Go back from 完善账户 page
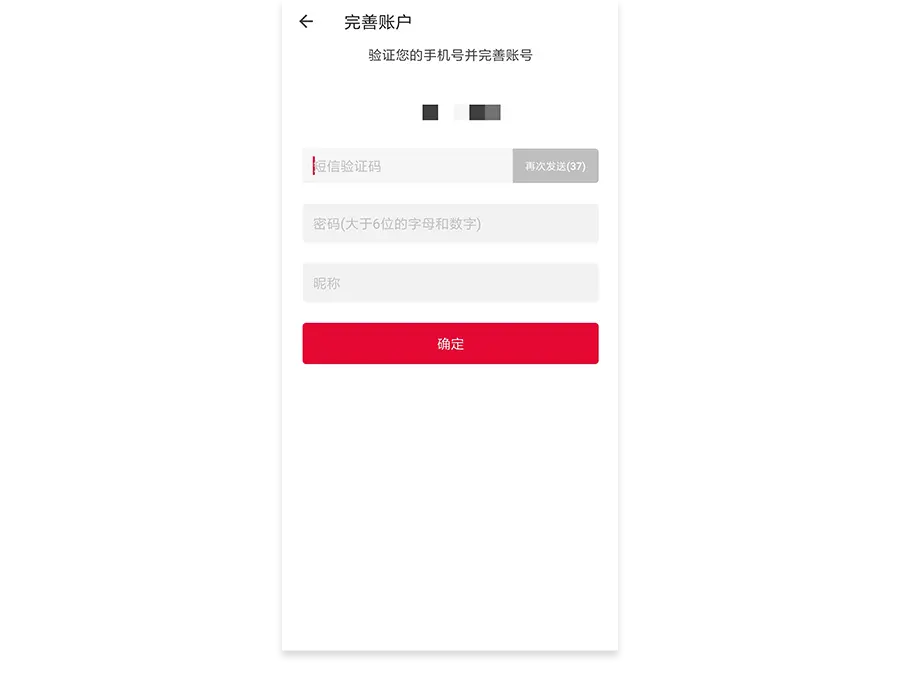The height and width of the screenshot is (700, 900). coord(306,22)
